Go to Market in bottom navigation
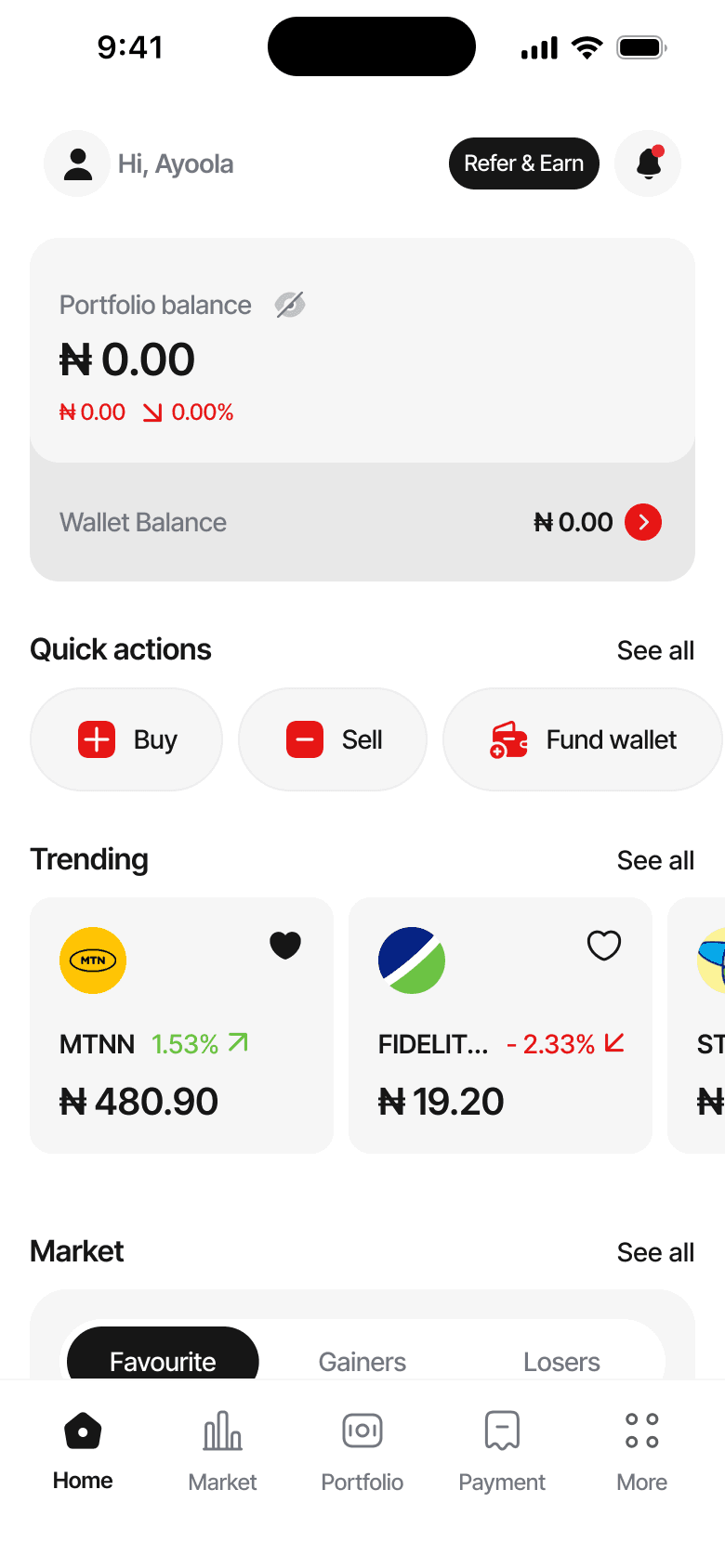725x1568 pixels. click(x=222, y=1451)
